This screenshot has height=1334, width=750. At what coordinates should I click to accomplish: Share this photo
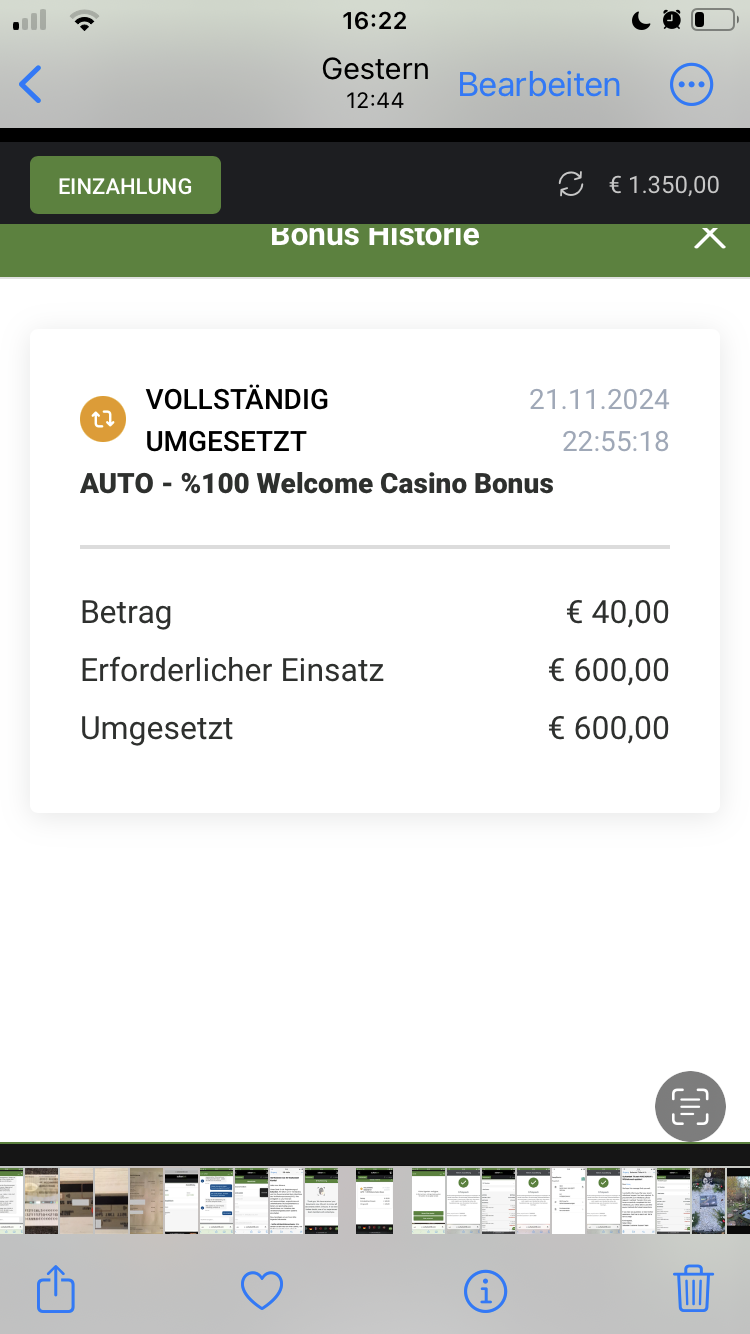[x=56, y=1289]
